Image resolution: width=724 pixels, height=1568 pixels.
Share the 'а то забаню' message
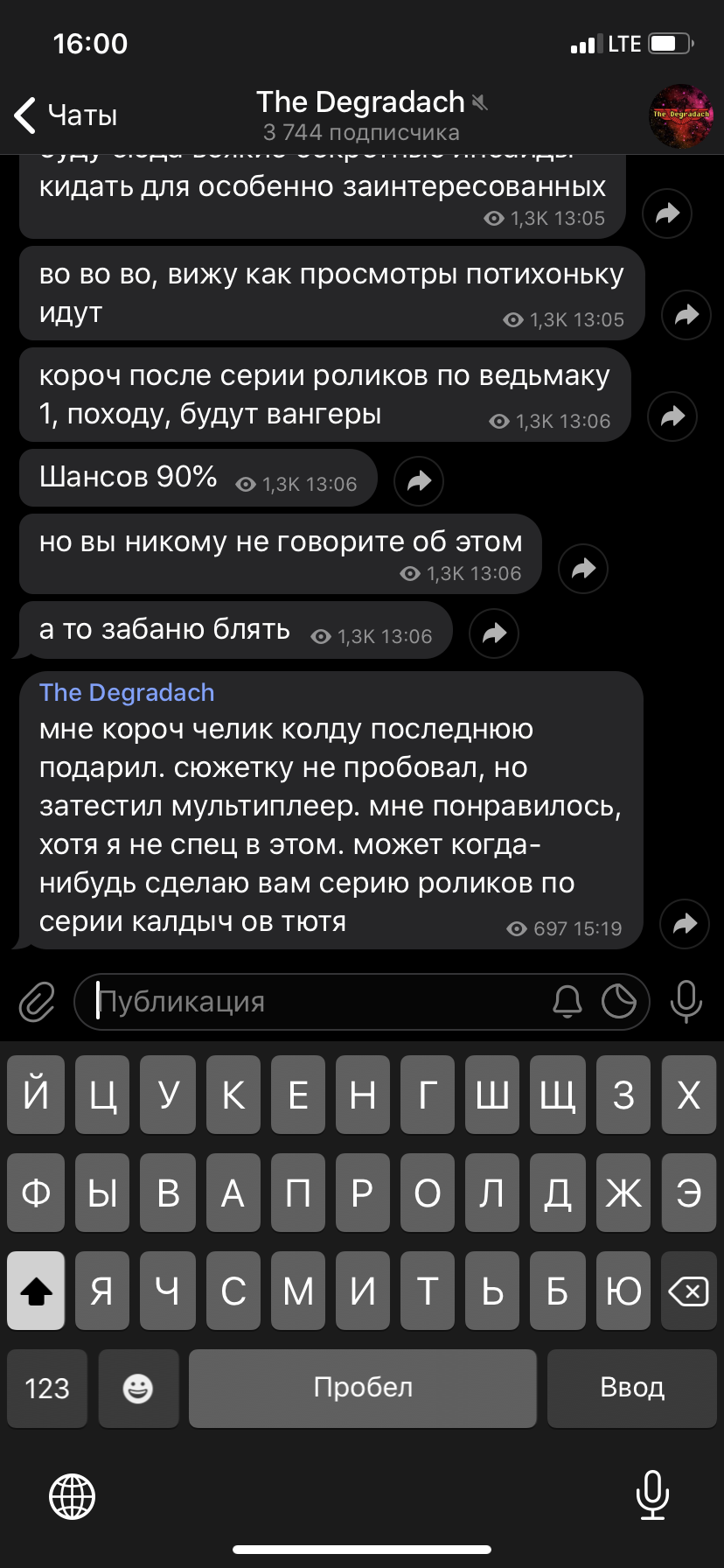pyautogui.click(x=494, y=633)
